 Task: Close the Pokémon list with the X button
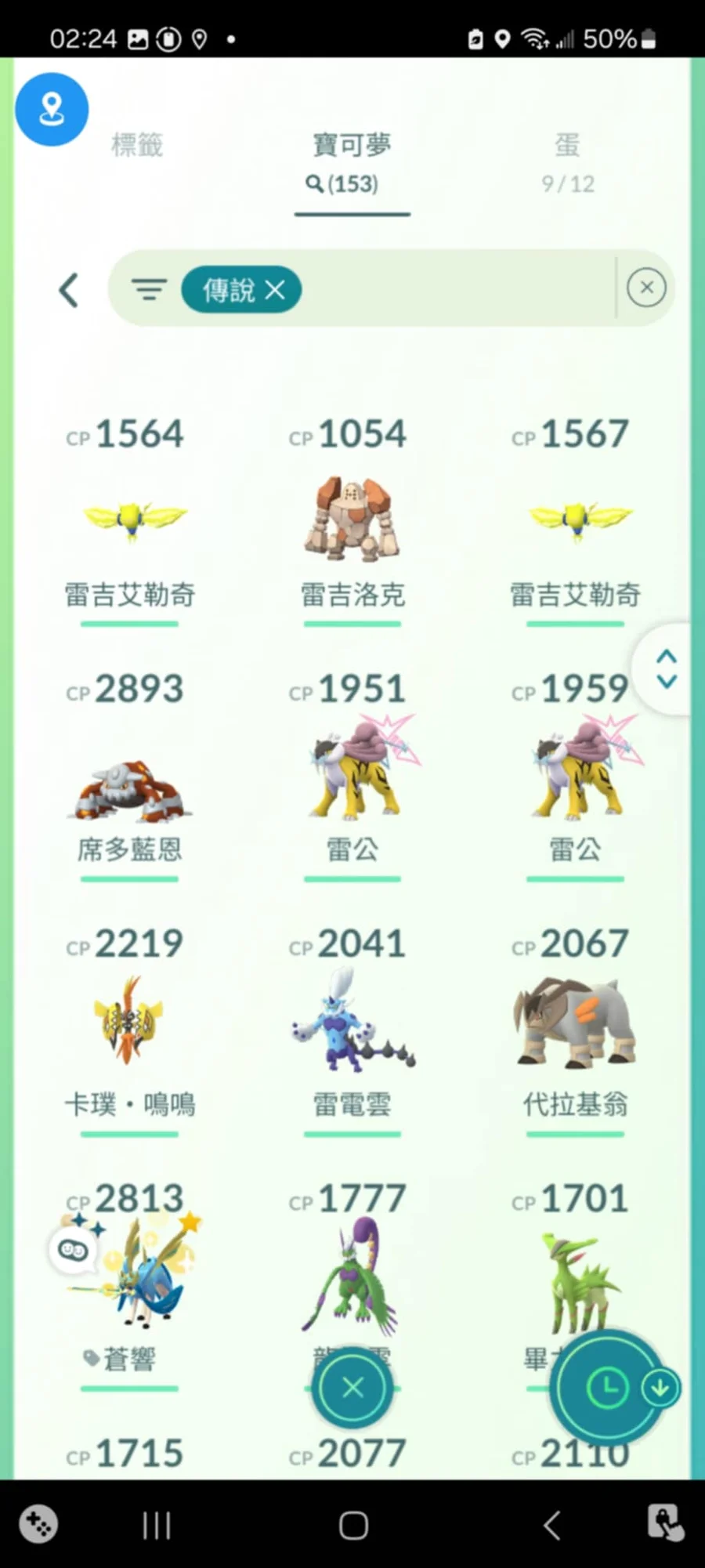click(352, 1388)
